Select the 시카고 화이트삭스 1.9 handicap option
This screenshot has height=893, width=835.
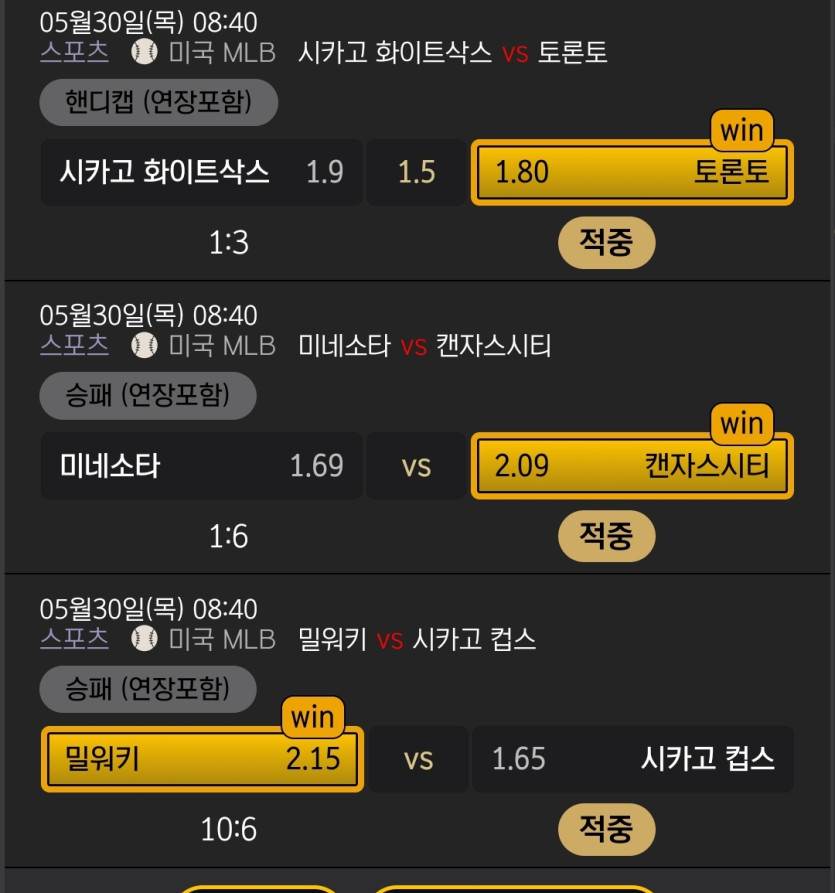(201, 172)
